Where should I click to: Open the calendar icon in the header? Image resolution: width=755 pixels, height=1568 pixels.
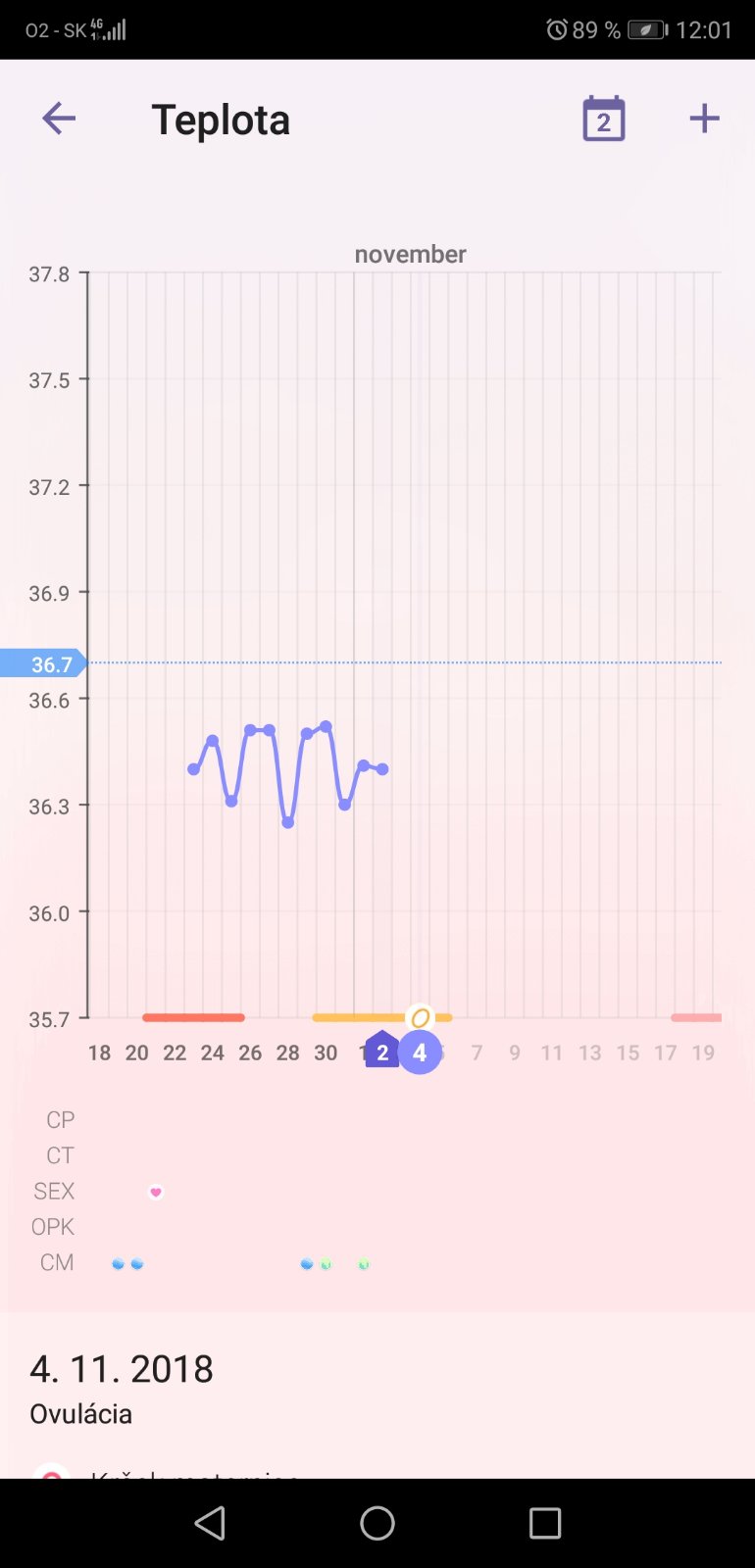pyautogui.click(x=604, y=120)
